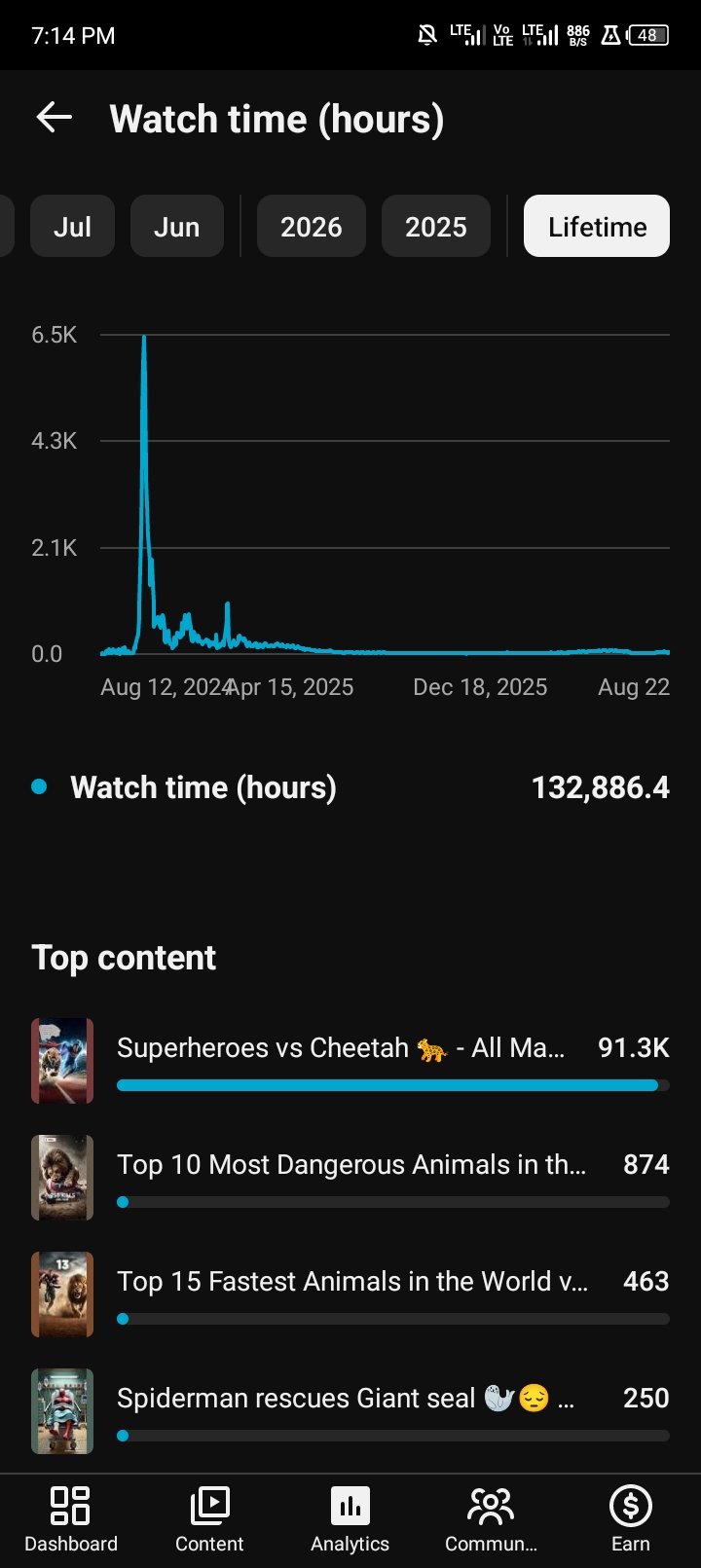Viewport: 701px width, 1568px height.
Task: Open Spiderman rescues Giant seal video
Action: (350, 1411)
